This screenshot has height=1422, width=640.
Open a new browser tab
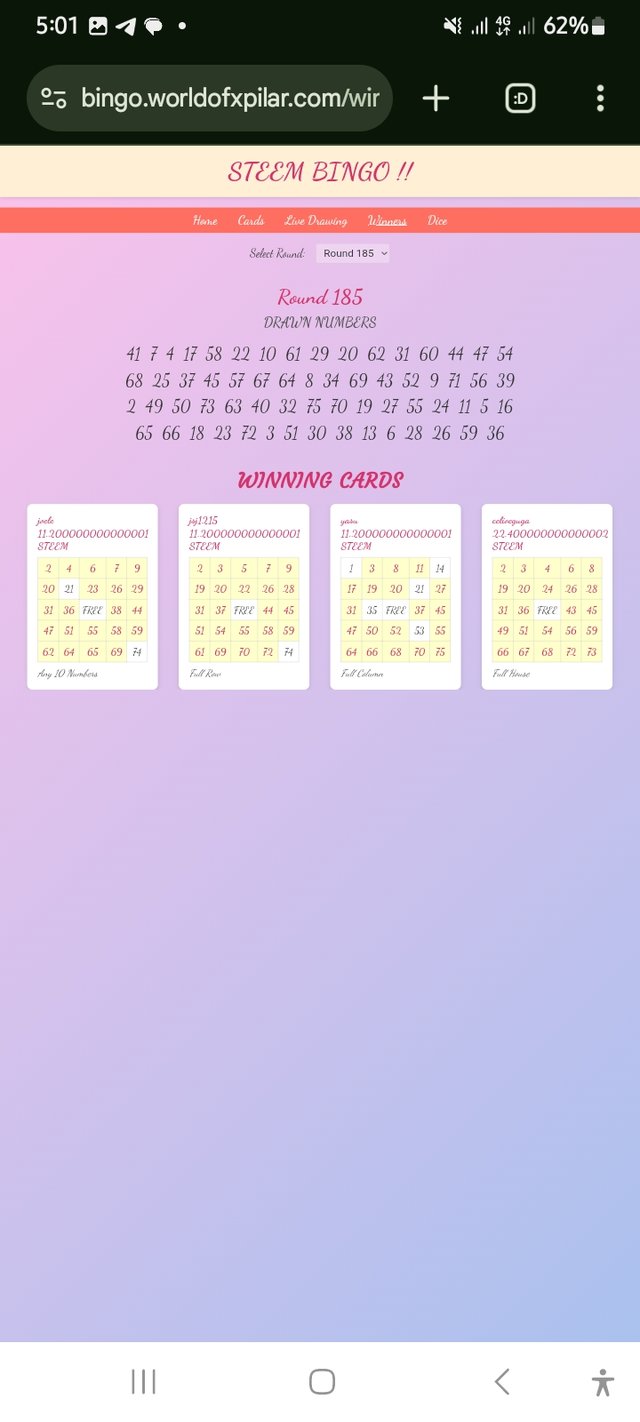[436, 98]
